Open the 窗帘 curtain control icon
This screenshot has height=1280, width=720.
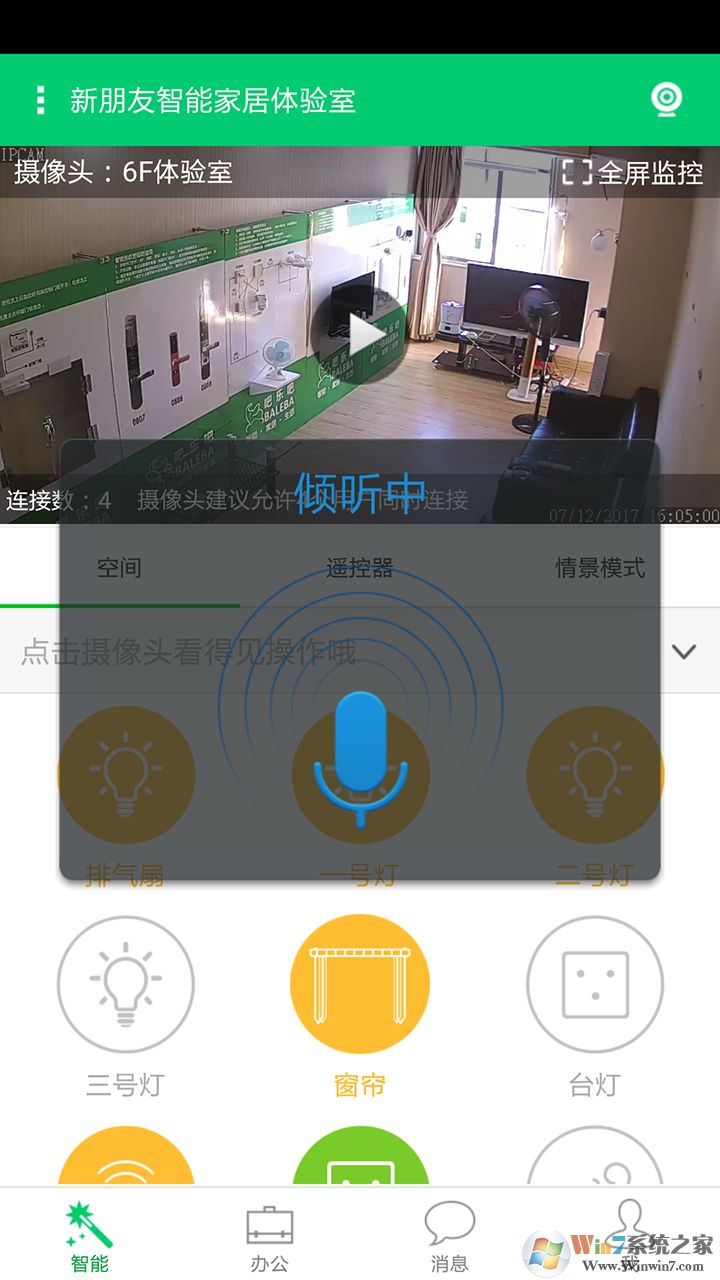360,983
